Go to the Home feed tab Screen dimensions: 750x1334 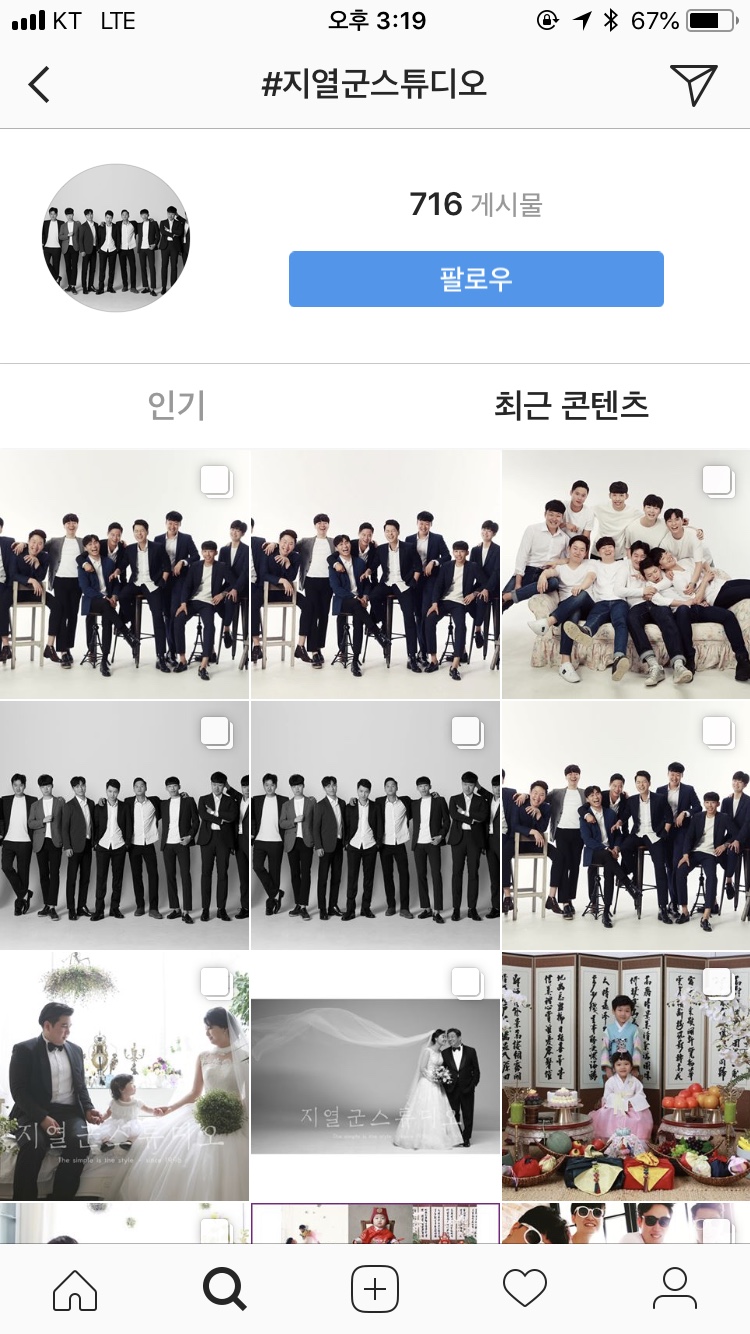click(x=75, y=1289)
